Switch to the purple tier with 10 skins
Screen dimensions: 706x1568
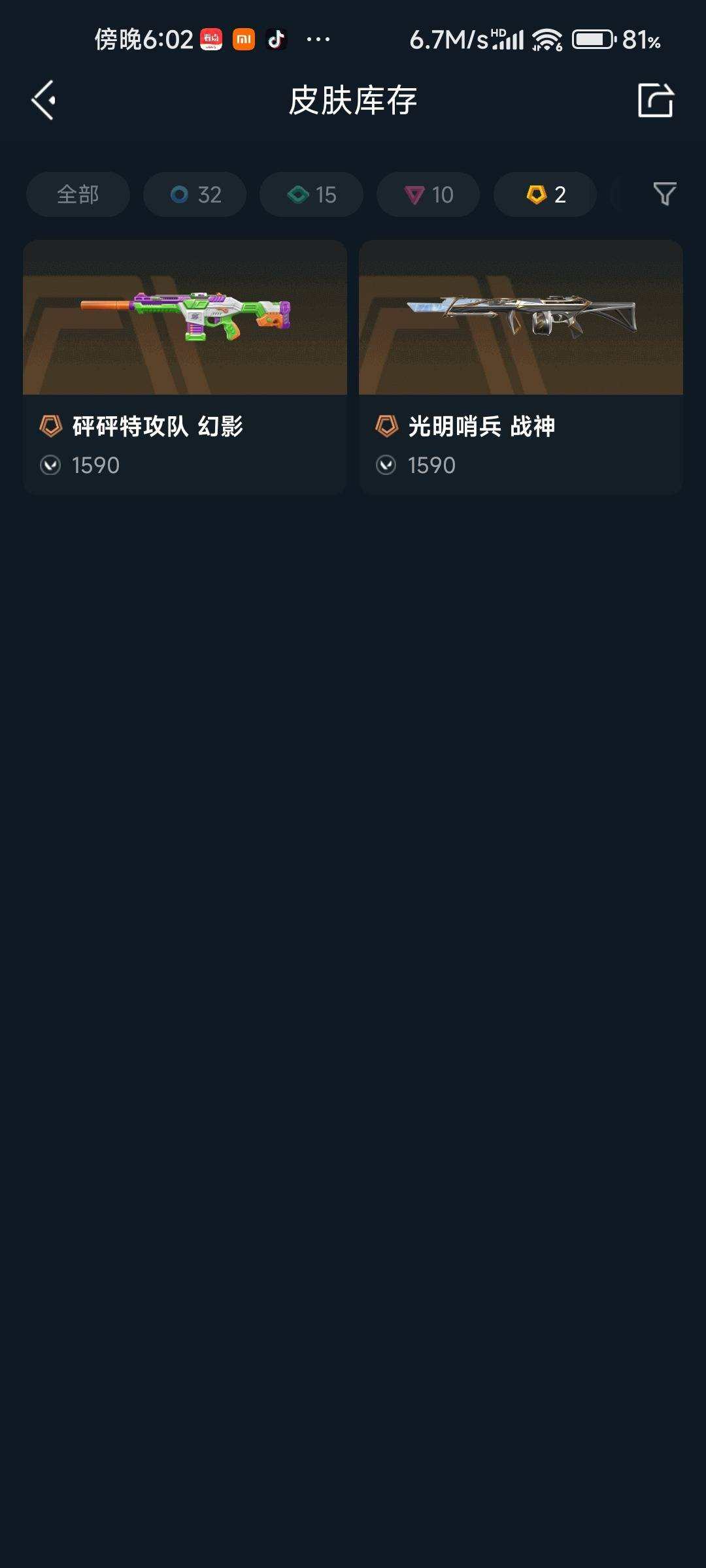click(x=428, y=195)
